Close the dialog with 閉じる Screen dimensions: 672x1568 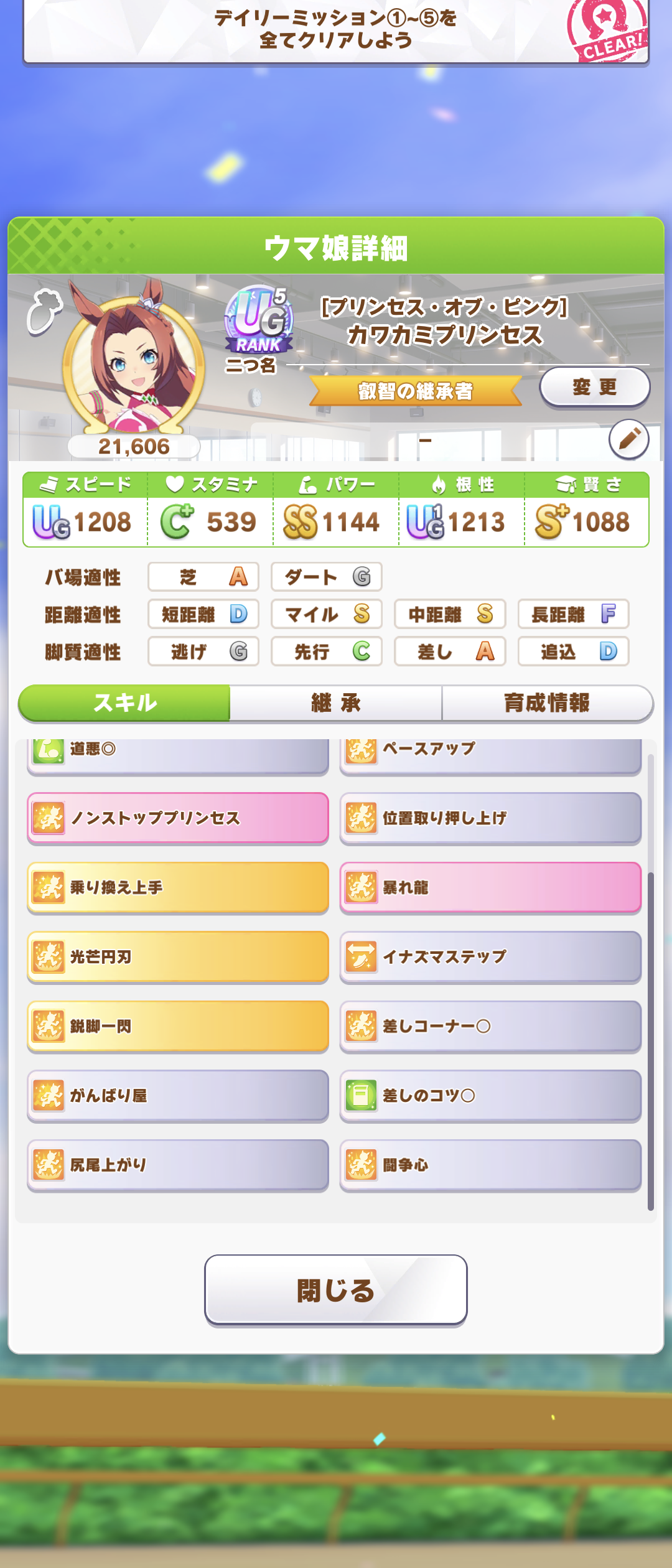click(336, 1289)
